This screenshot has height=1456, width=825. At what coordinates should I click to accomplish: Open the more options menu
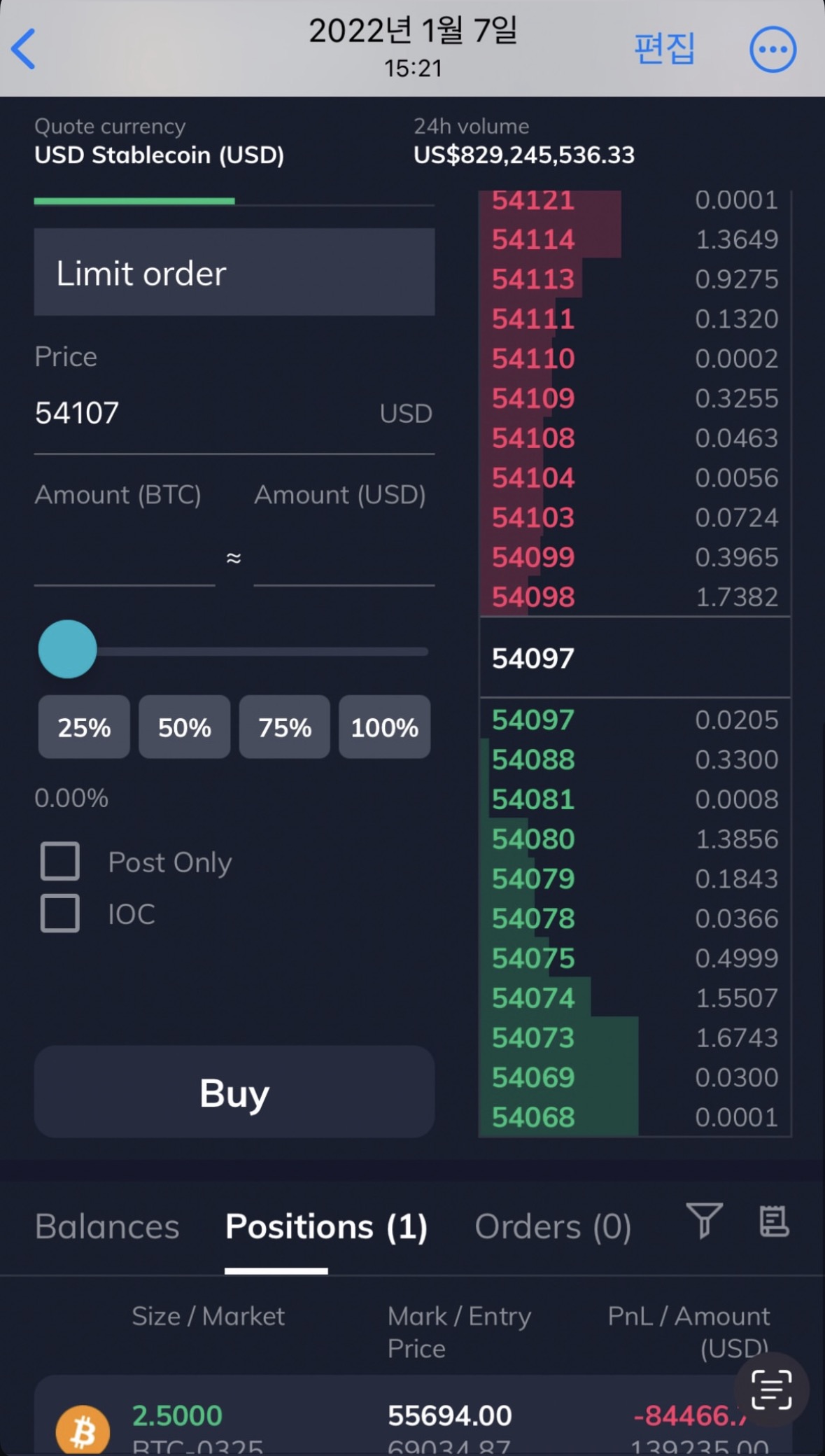pos(773,50)
